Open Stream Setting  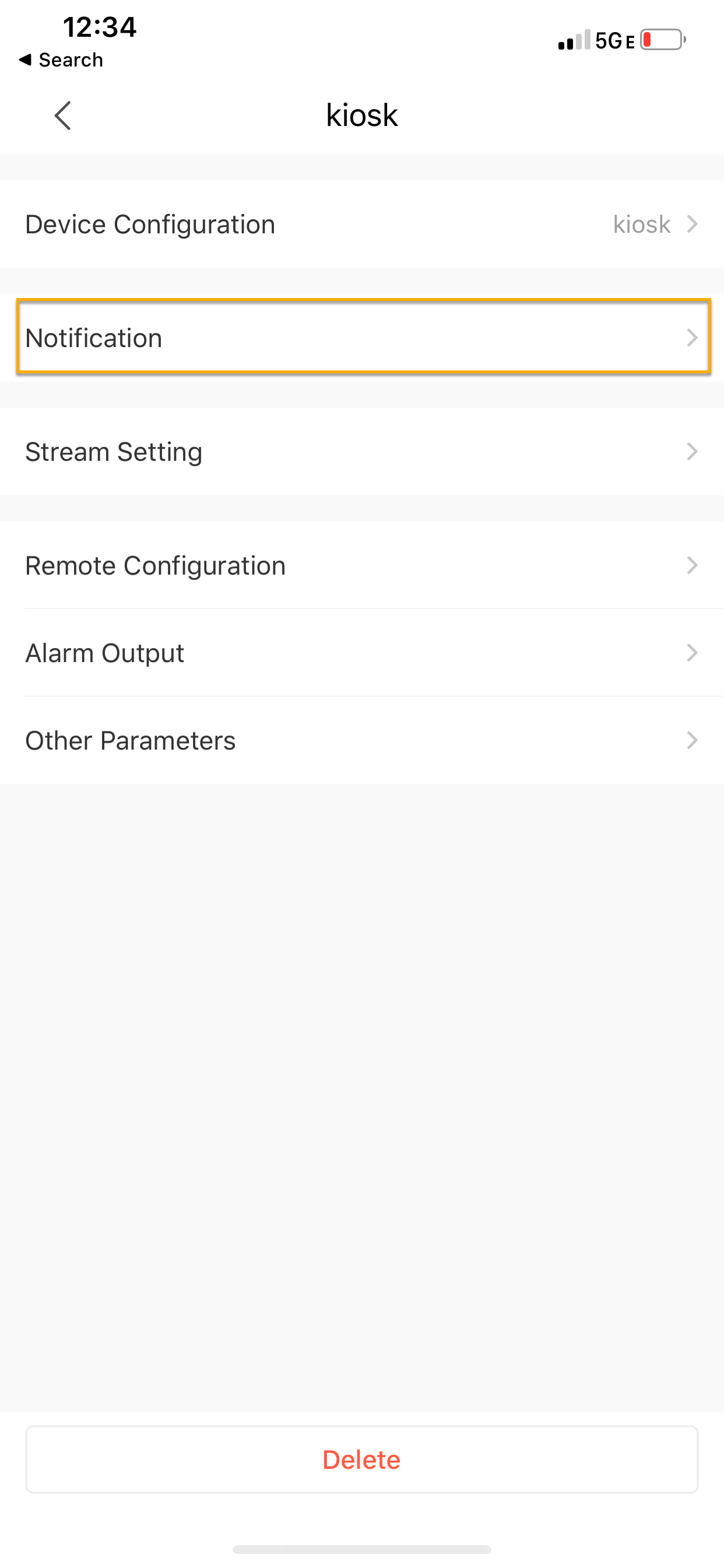(x=361, y=452)
